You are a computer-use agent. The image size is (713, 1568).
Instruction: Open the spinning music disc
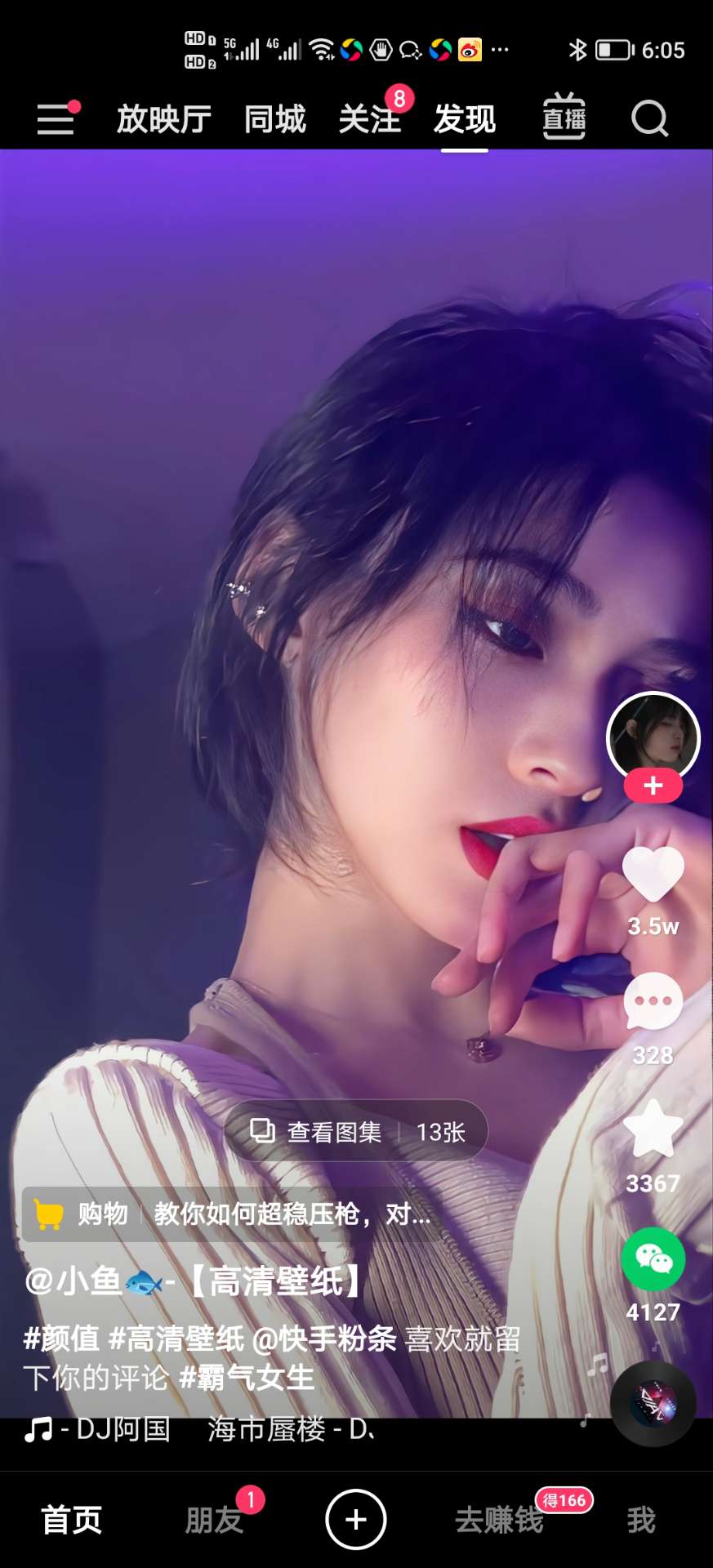pos(653,1405)
